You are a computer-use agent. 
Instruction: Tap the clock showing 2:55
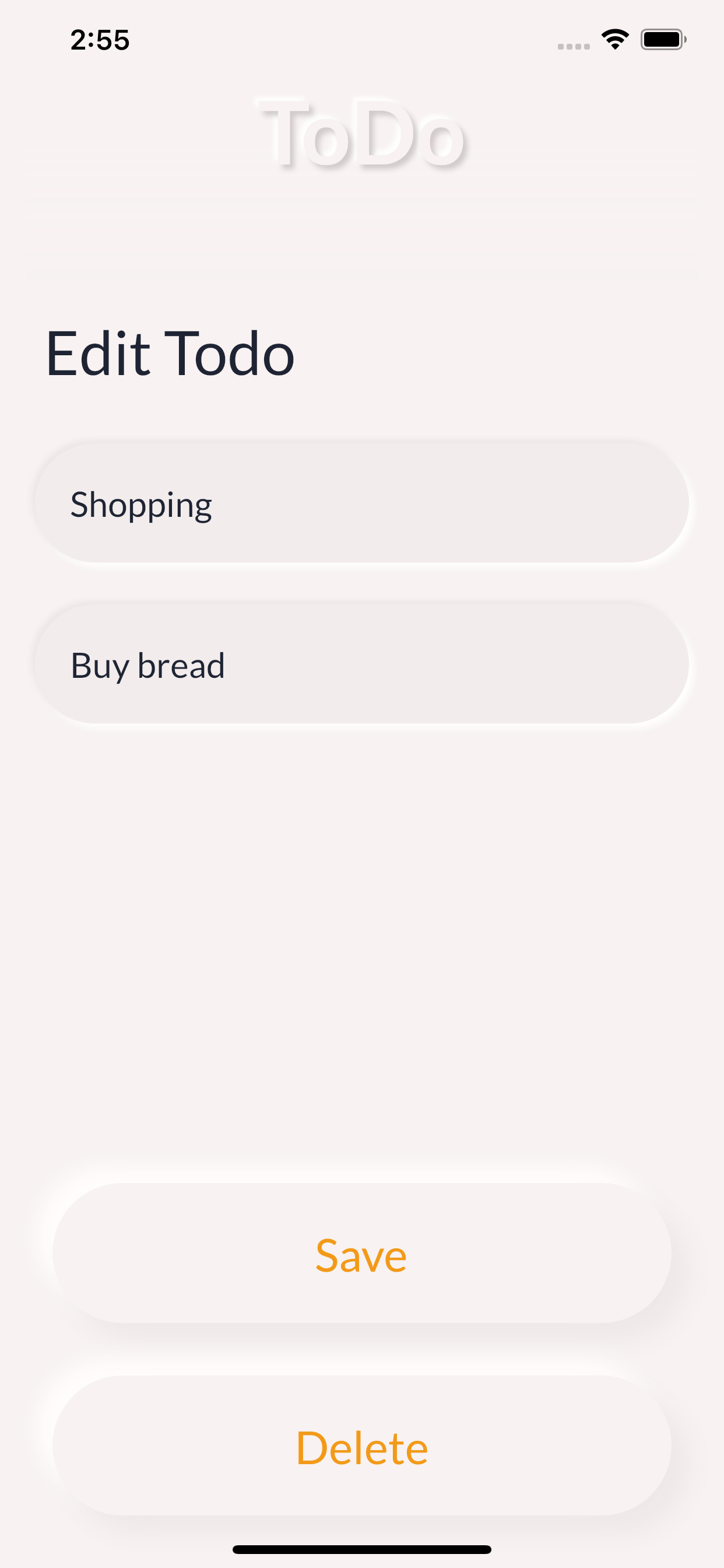pyautogui.click(x=99, y=40)
